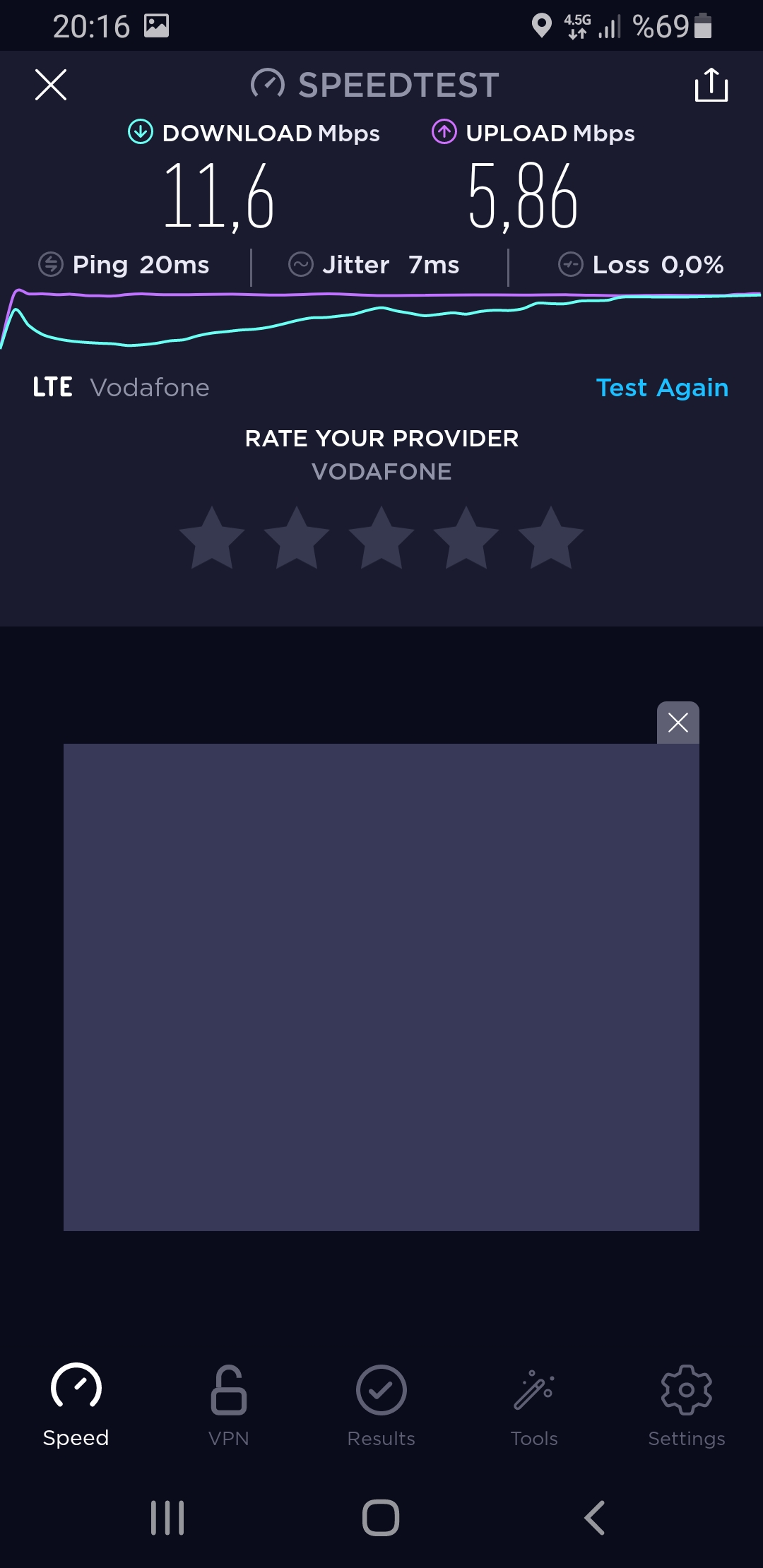Rate Vodafone one star
Screen dimensions: 763x1568
(x=212, y=537)
